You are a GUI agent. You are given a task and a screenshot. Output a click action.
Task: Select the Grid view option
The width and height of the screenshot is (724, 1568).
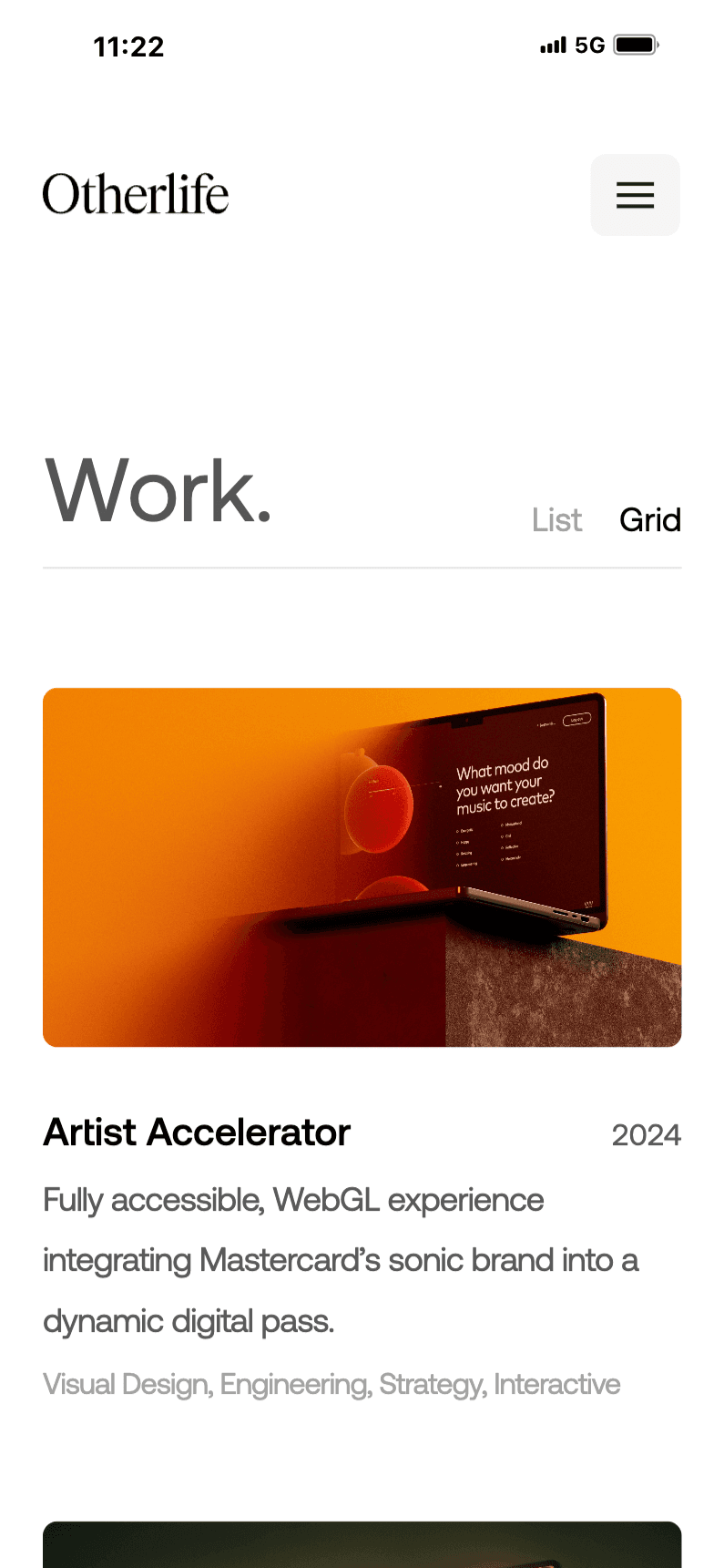(650, 520)
